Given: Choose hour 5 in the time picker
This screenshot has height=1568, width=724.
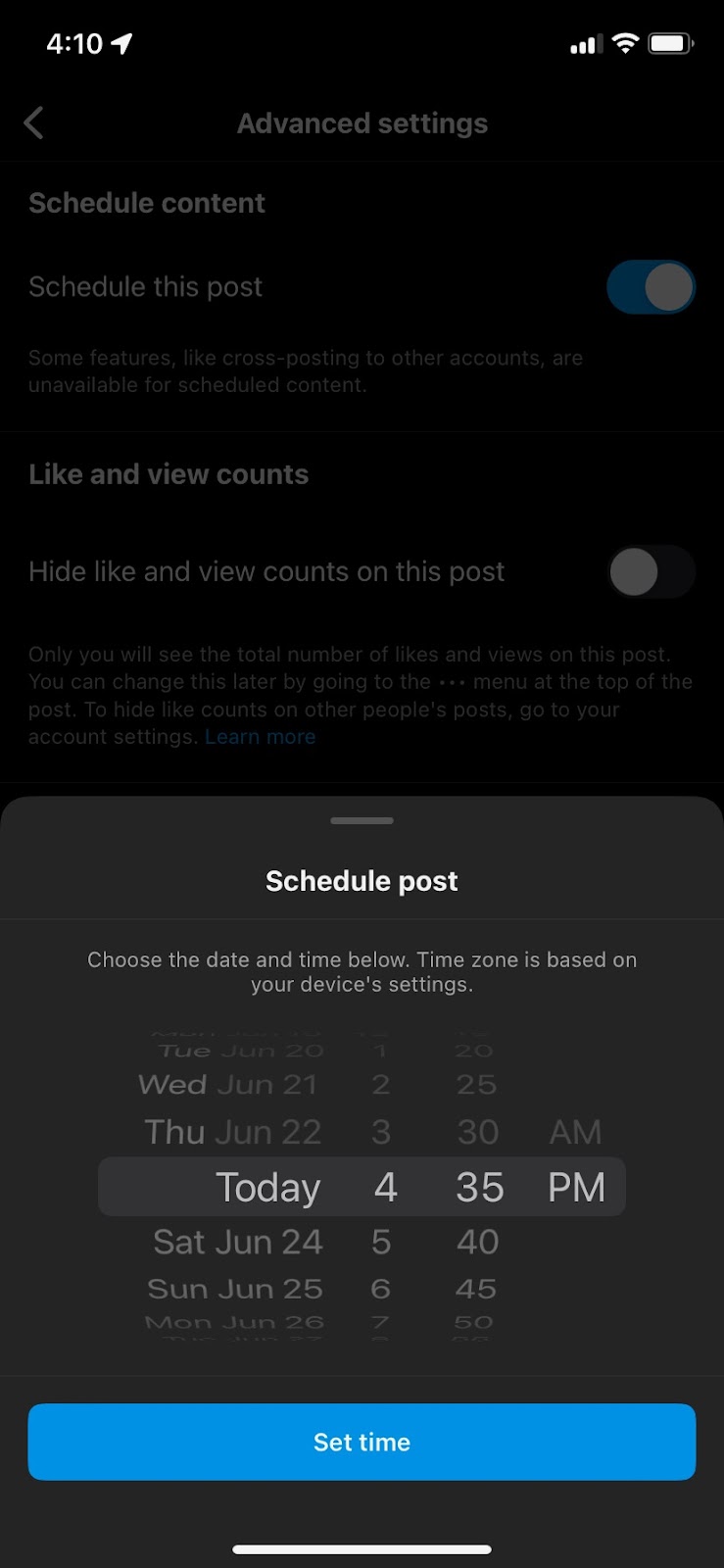Looking at the screenshot, I should point(381,1242).
